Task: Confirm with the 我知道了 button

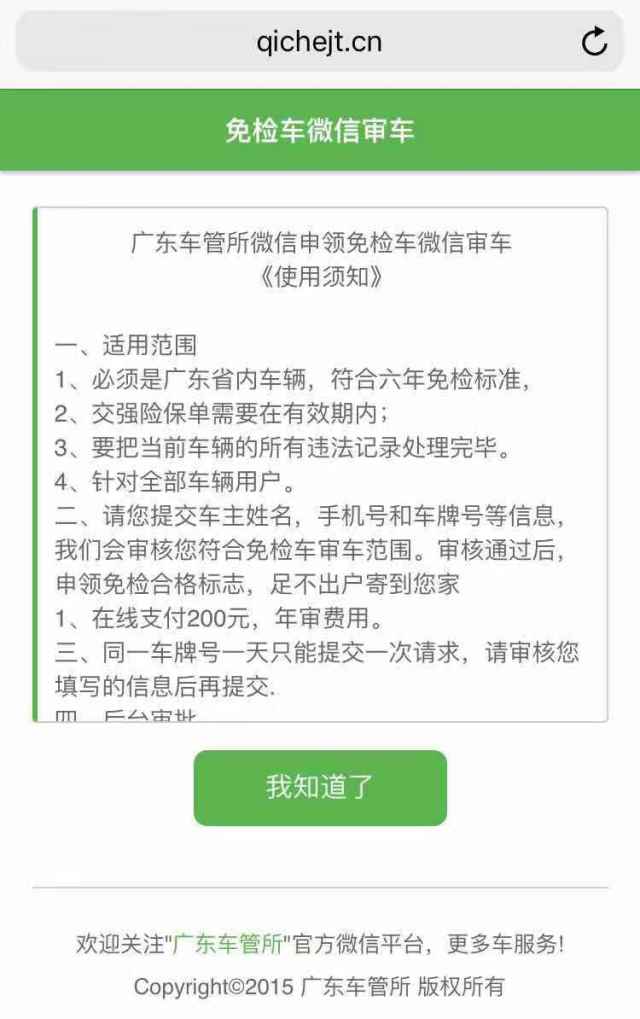Action: (320, 787)
